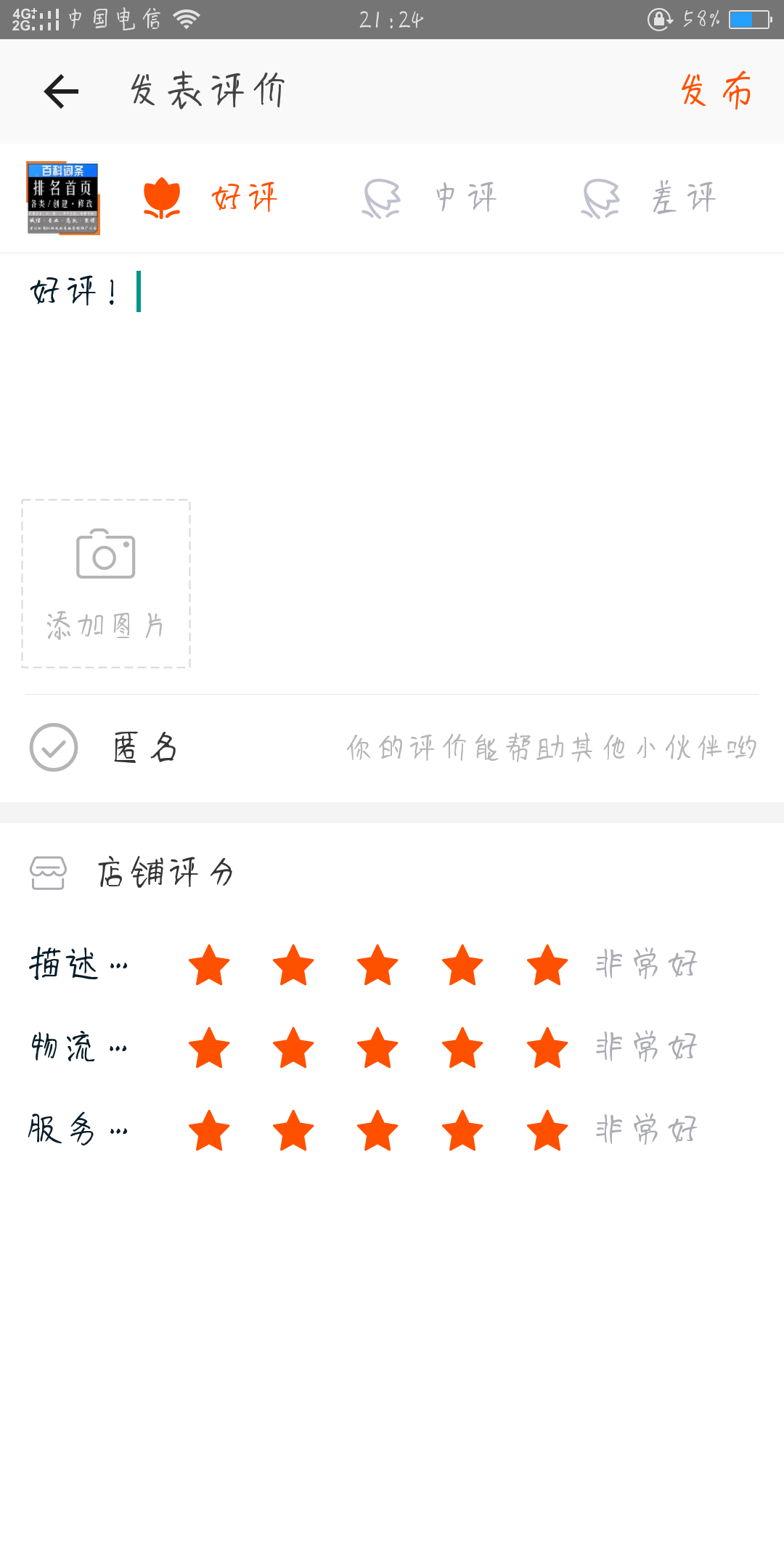Image resolution: width=784 pixels, height=1568 pixels.
Task: Publish the review with 发布
Action: 716,91
